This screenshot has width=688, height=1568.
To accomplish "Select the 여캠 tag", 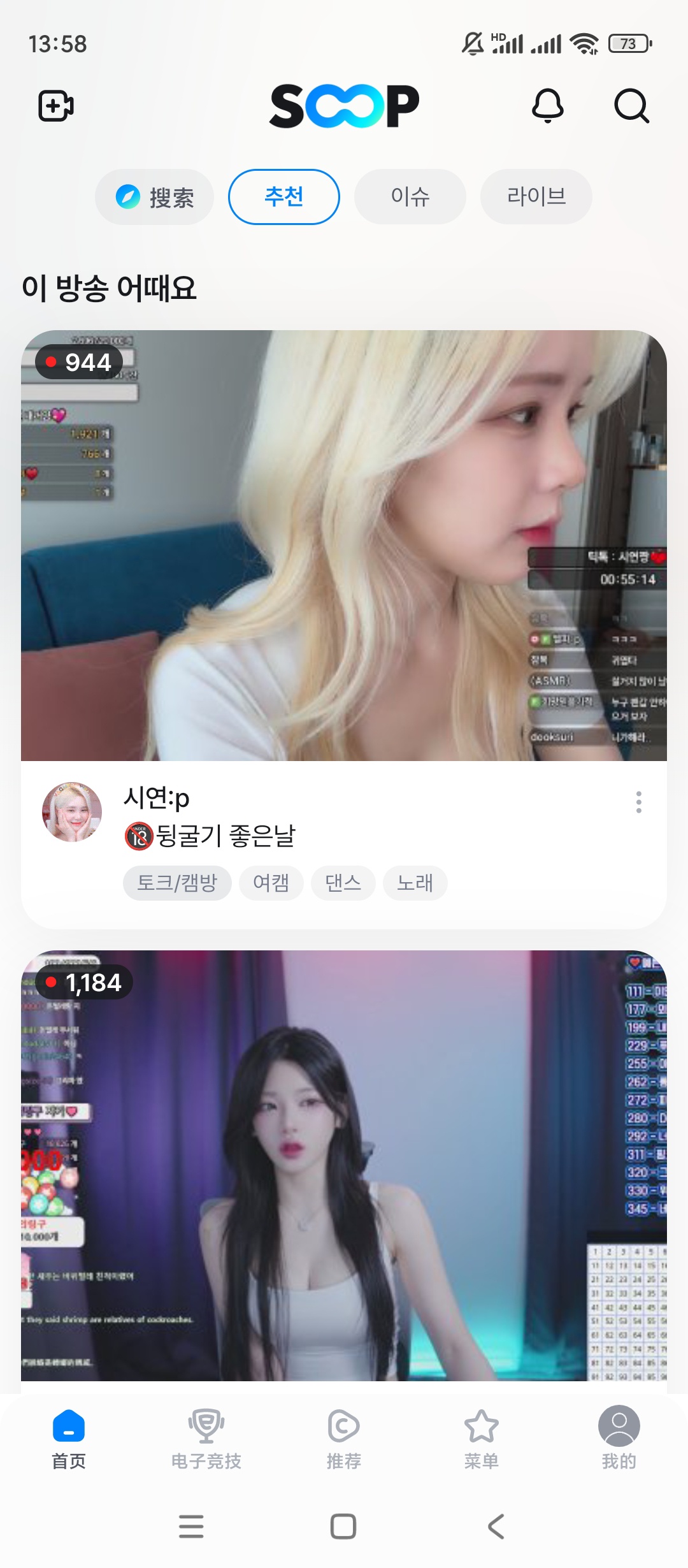I will click(x=271, y=883).
